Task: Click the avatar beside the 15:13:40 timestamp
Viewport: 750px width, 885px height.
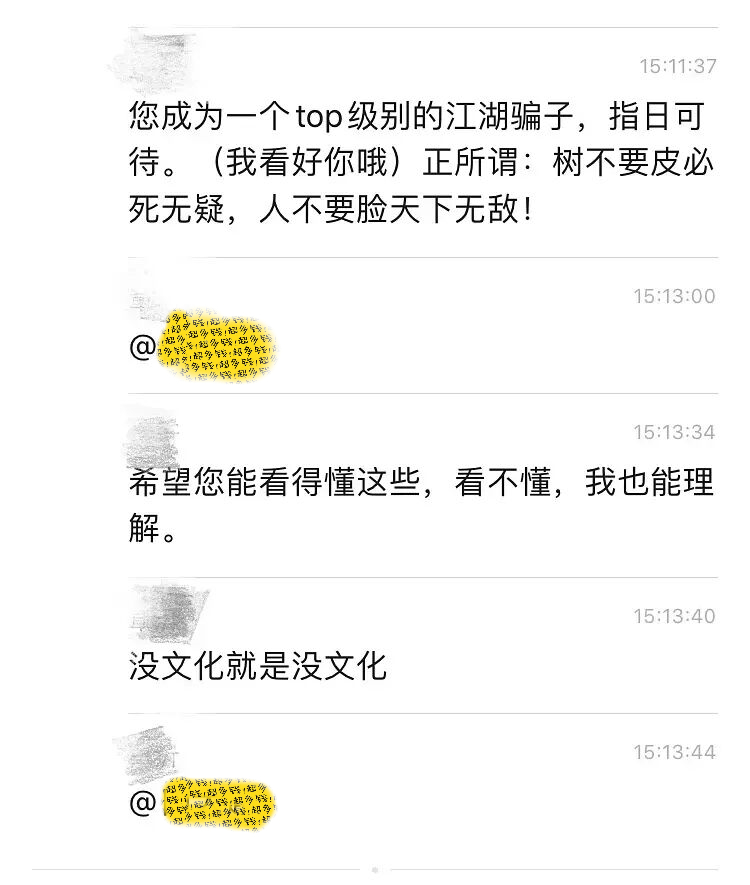Action: pos(170,612)
